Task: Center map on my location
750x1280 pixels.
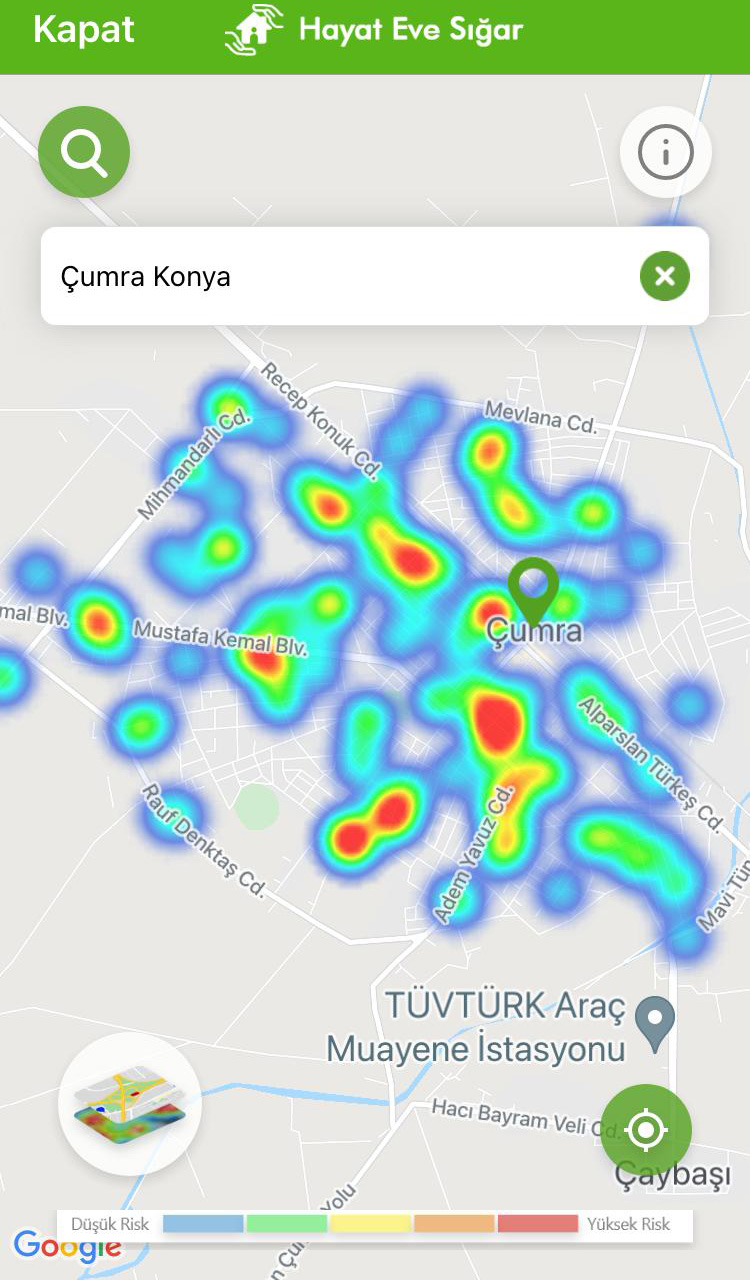Action: [x=646, y=1130]
